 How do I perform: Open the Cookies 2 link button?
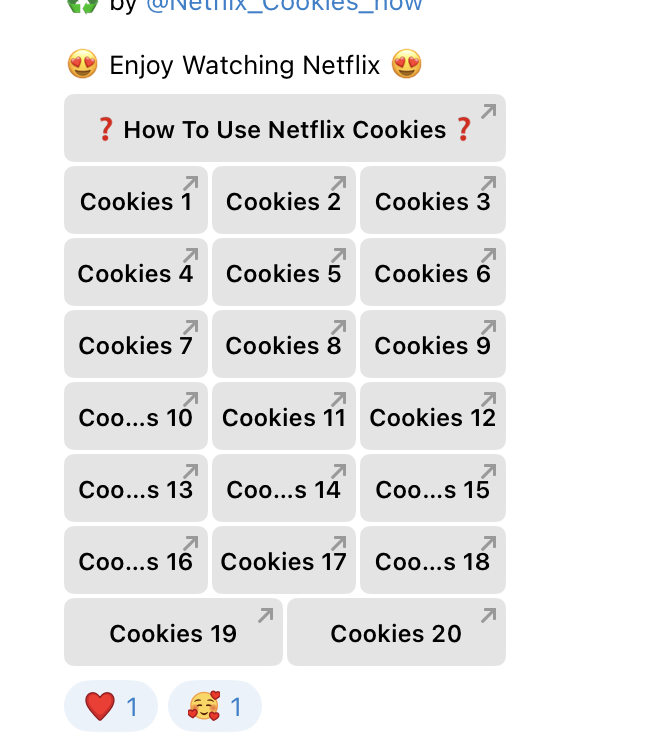point(284,201)
